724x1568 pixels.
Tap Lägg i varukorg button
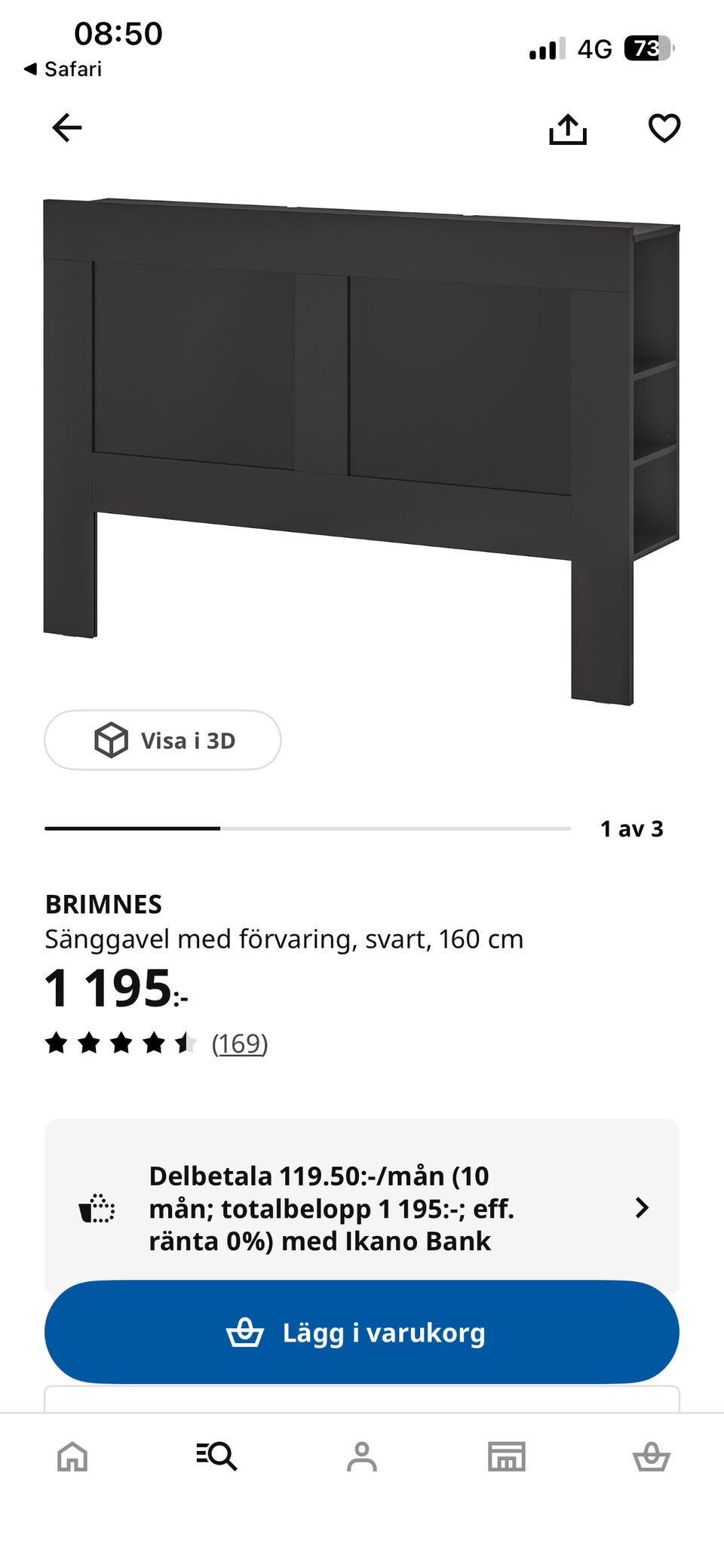(362, 1332)
